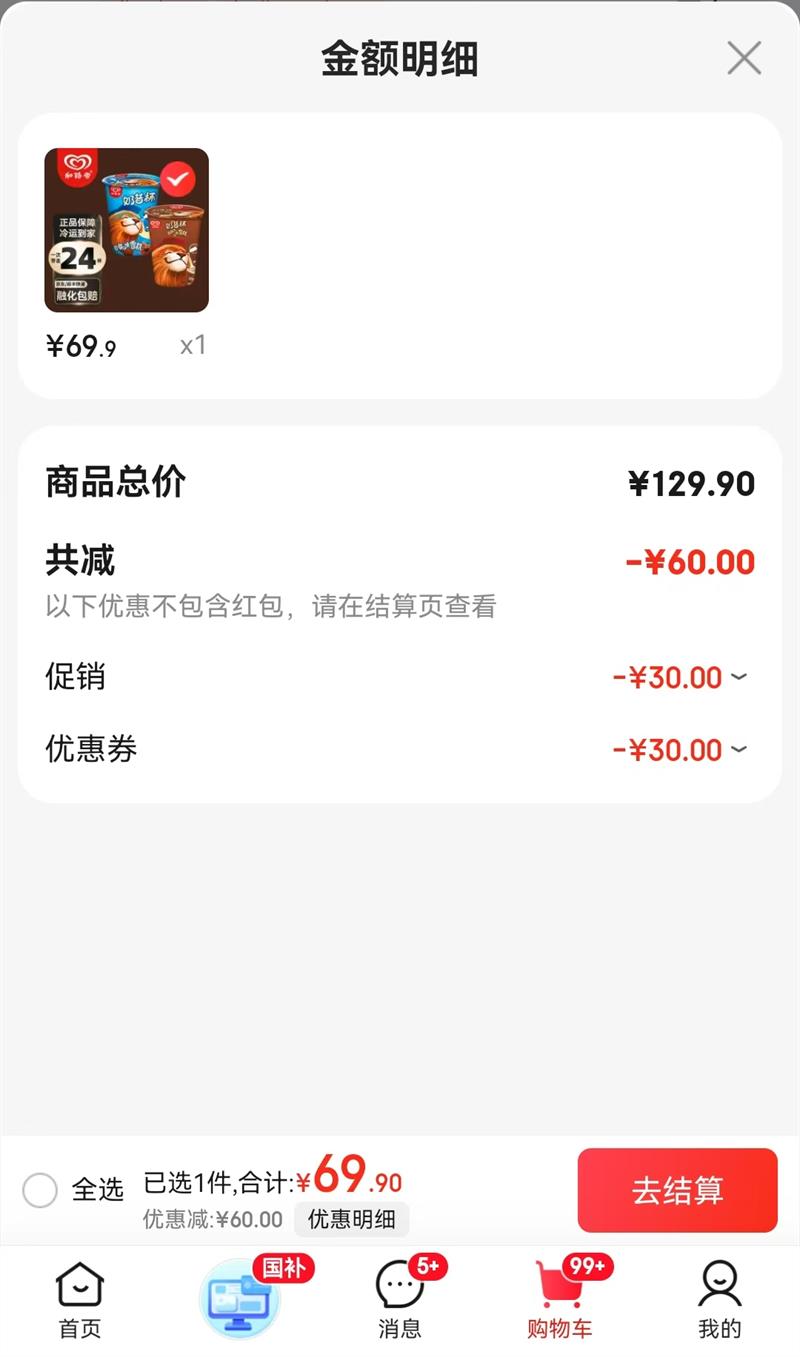Screen dimensions: 800x1357
Task: Close the 金额明细 popup with the X
Action: (744, 58)
